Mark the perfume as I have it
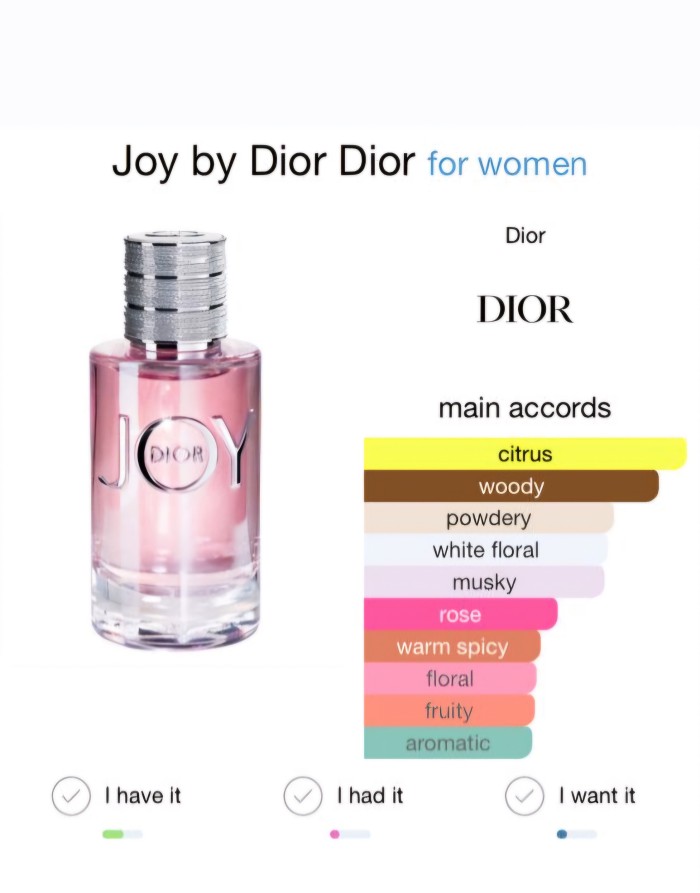Image resolution: width=700 pixels, height=893 pixels. tap(71, 796)
